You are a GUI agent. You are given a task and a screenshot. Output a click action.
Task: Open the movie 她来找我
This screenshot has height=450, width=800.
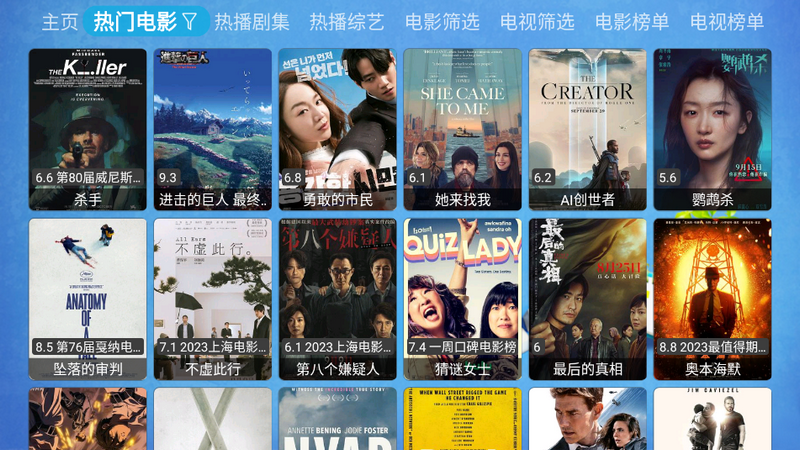463,129
